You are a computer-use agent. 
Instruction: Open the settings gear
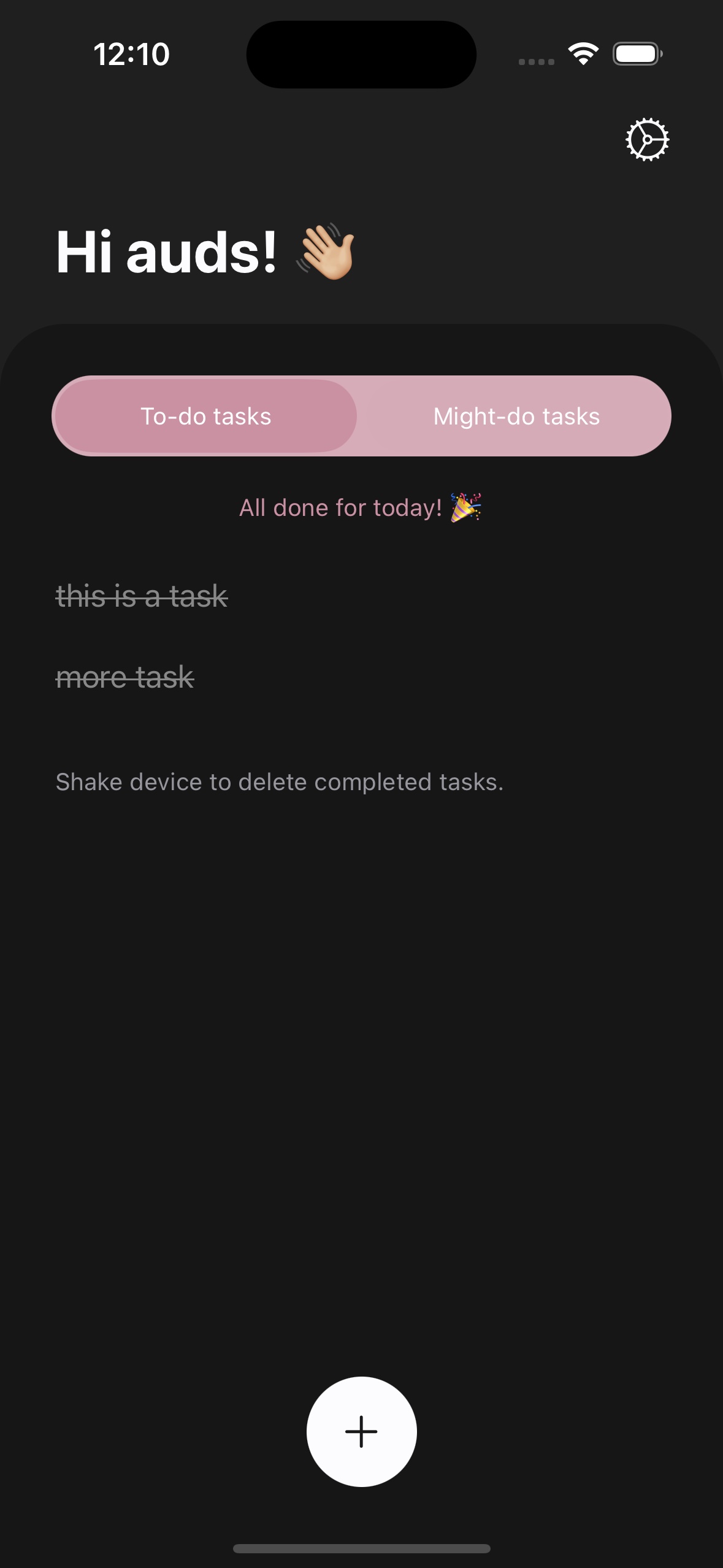[647, 140]
